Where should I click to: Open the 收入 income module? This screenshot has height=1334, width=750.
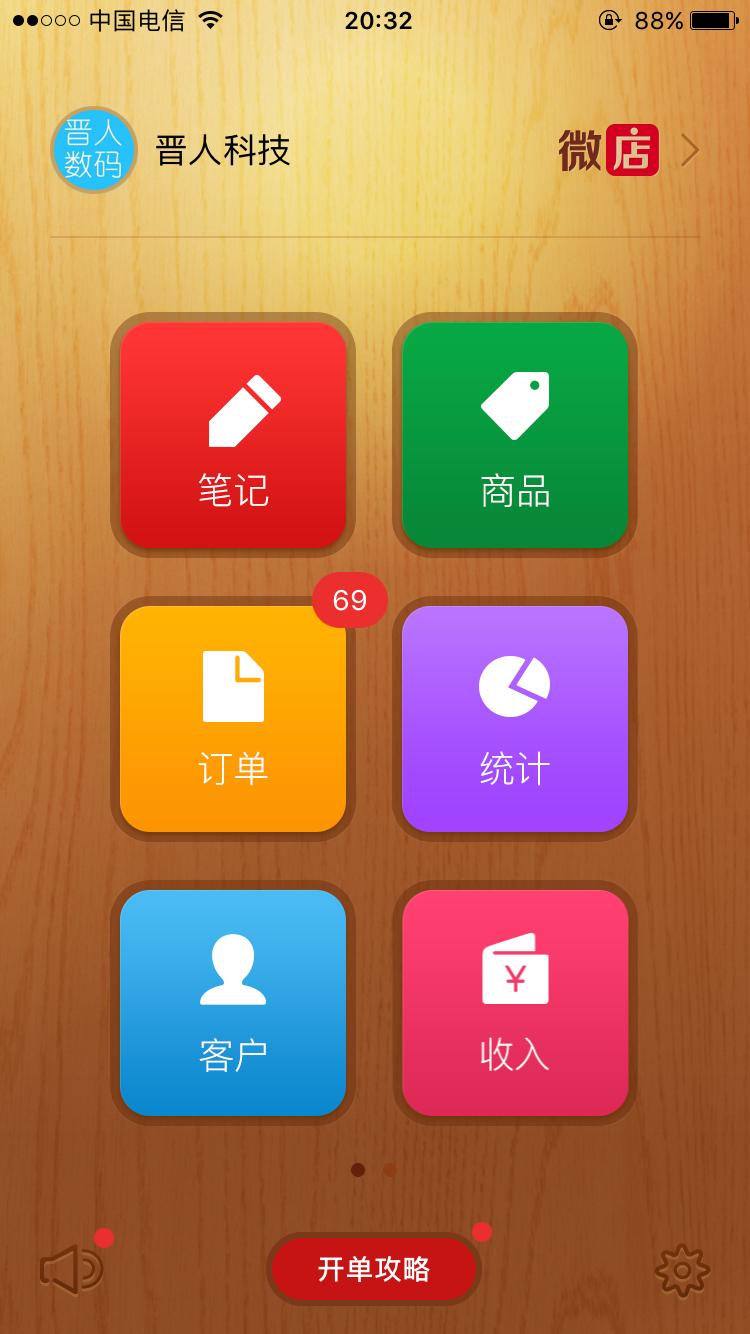[515, 1002]
